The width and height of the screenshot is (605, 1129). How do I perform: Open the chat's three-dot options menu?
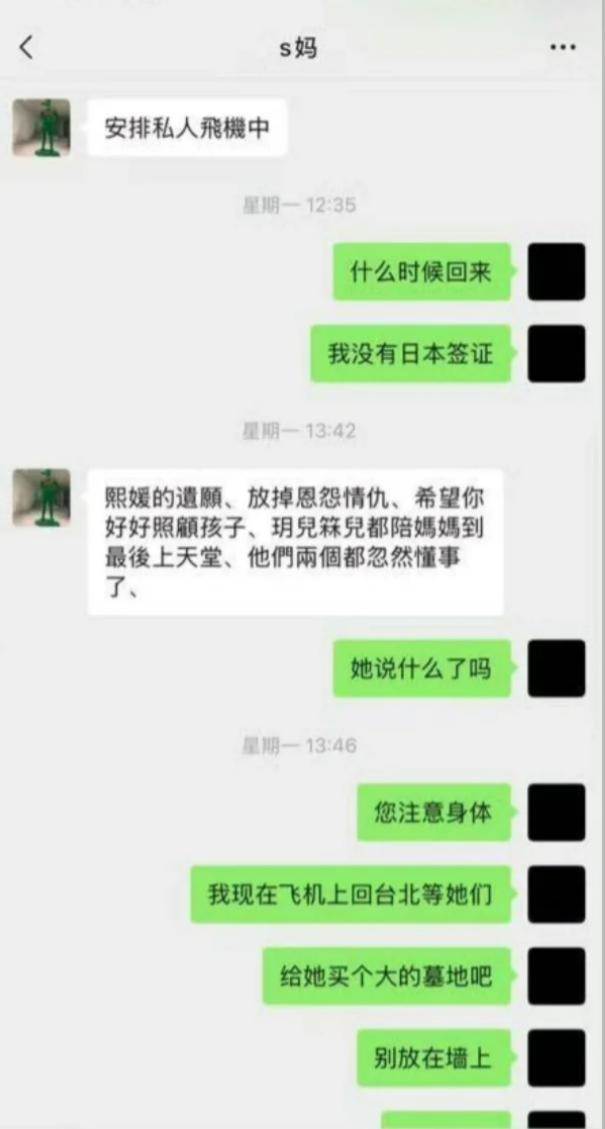[x=563, y=47]
